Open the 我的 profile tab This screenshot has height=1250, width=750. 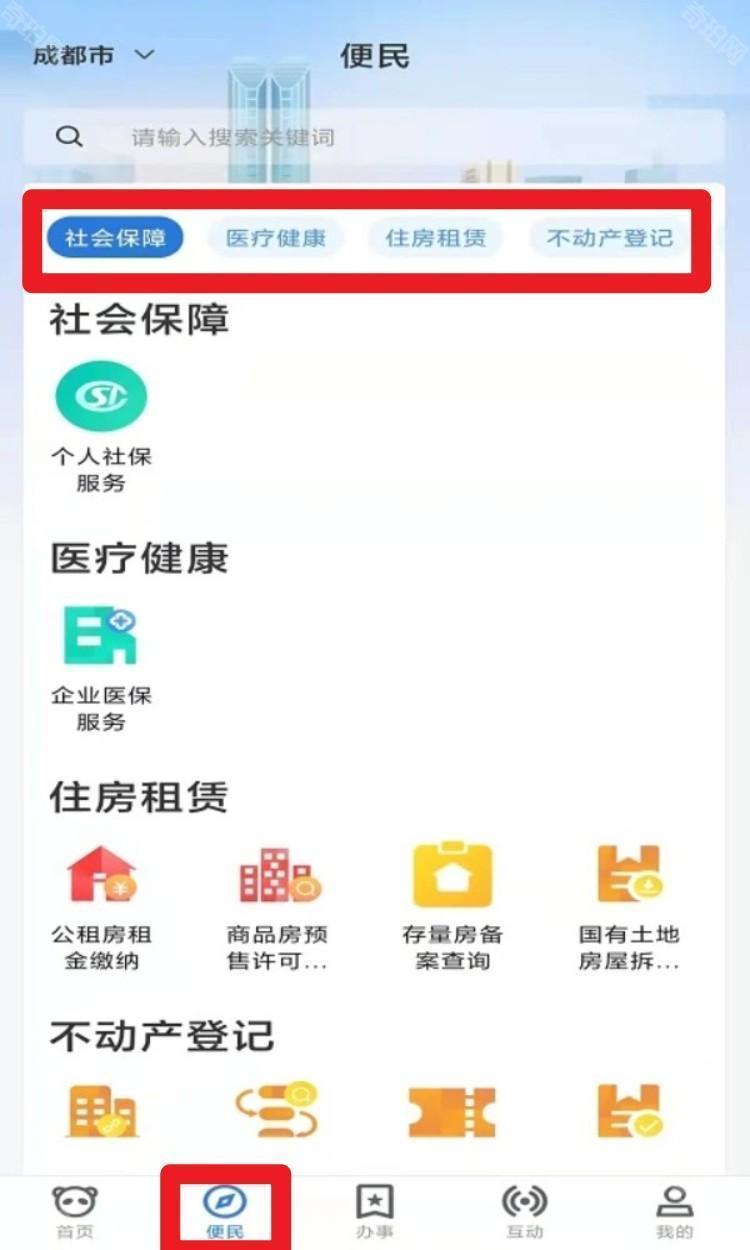click(x=675, y=1210)
